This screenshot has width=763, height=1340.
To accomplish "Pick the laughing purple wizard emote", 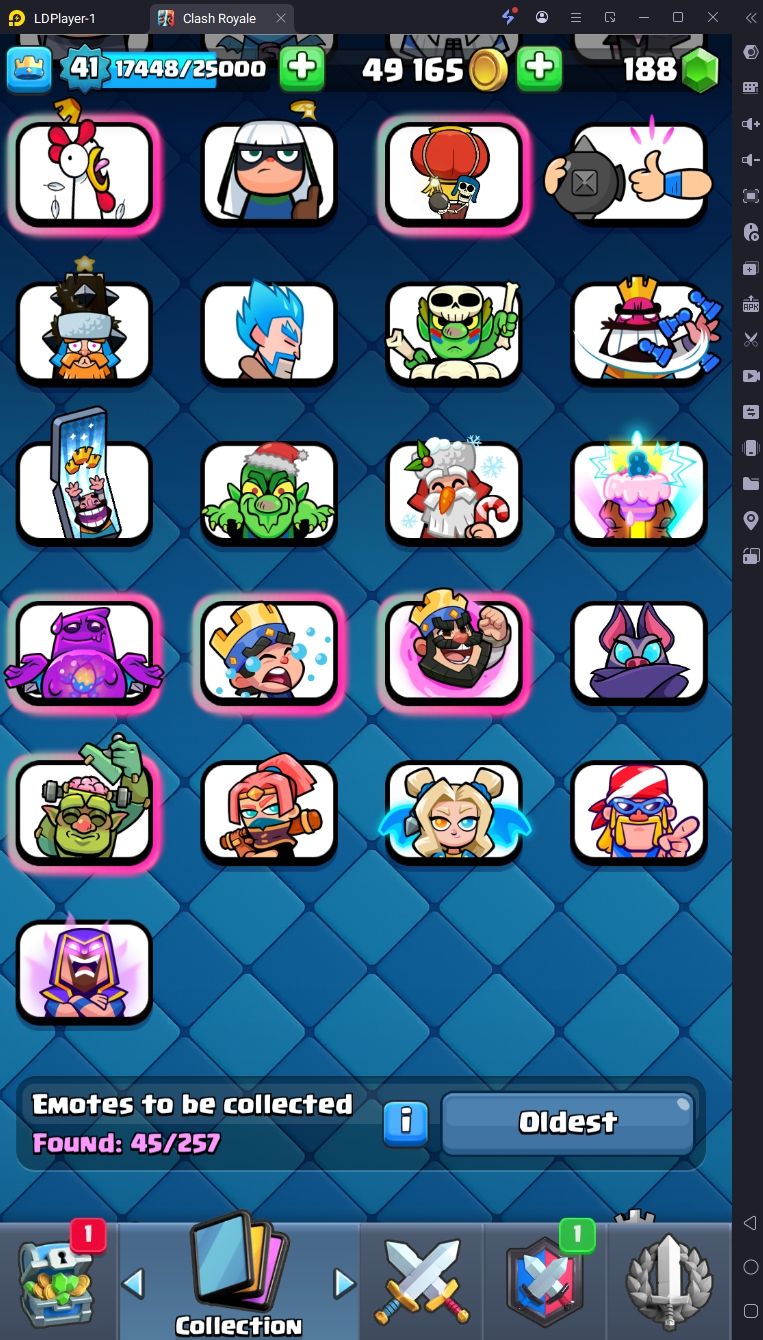I will point(84,971).
